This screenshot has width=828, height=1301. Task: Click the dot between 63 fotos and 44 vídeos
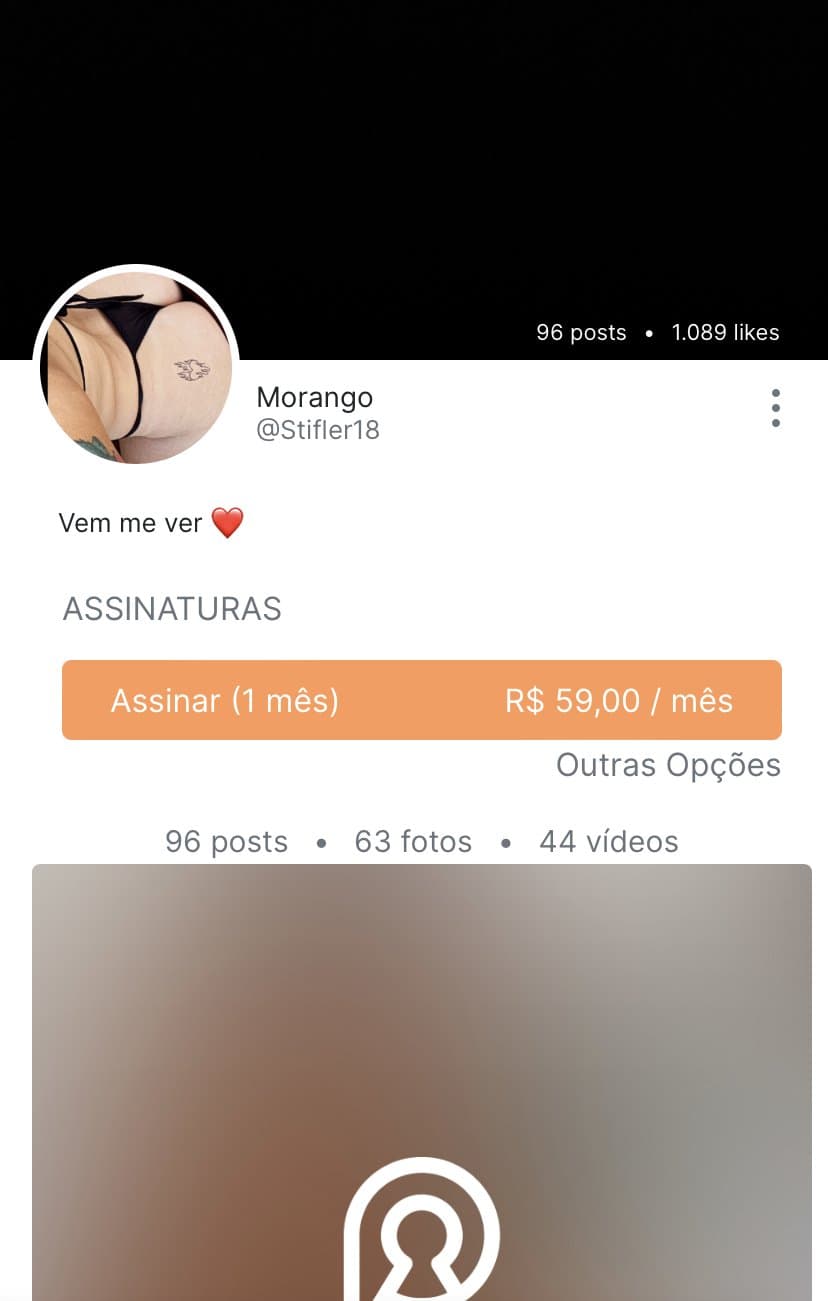coord(506,842)
